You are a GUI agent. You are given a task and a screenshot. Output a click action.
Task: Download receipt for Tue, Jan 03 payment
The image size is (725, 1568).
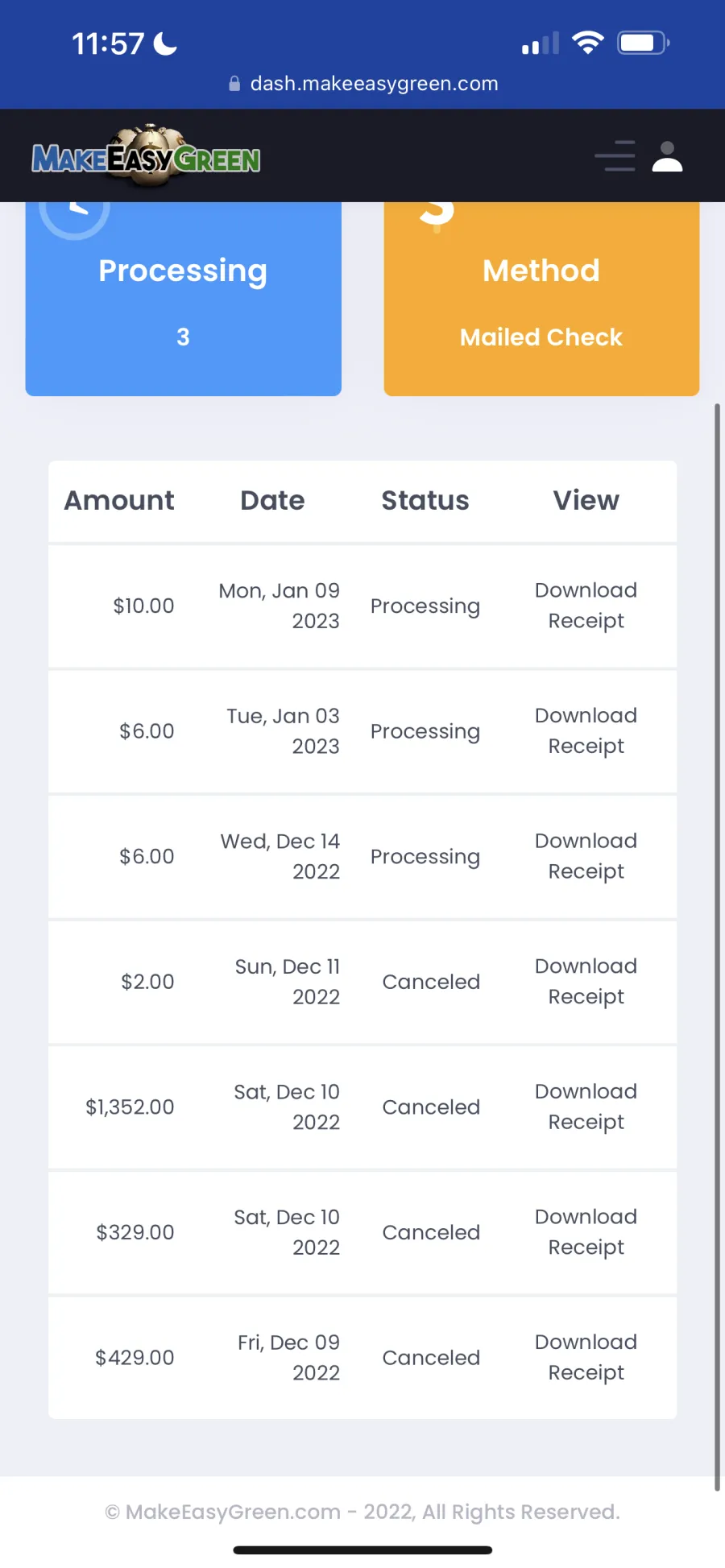point(586,730)
